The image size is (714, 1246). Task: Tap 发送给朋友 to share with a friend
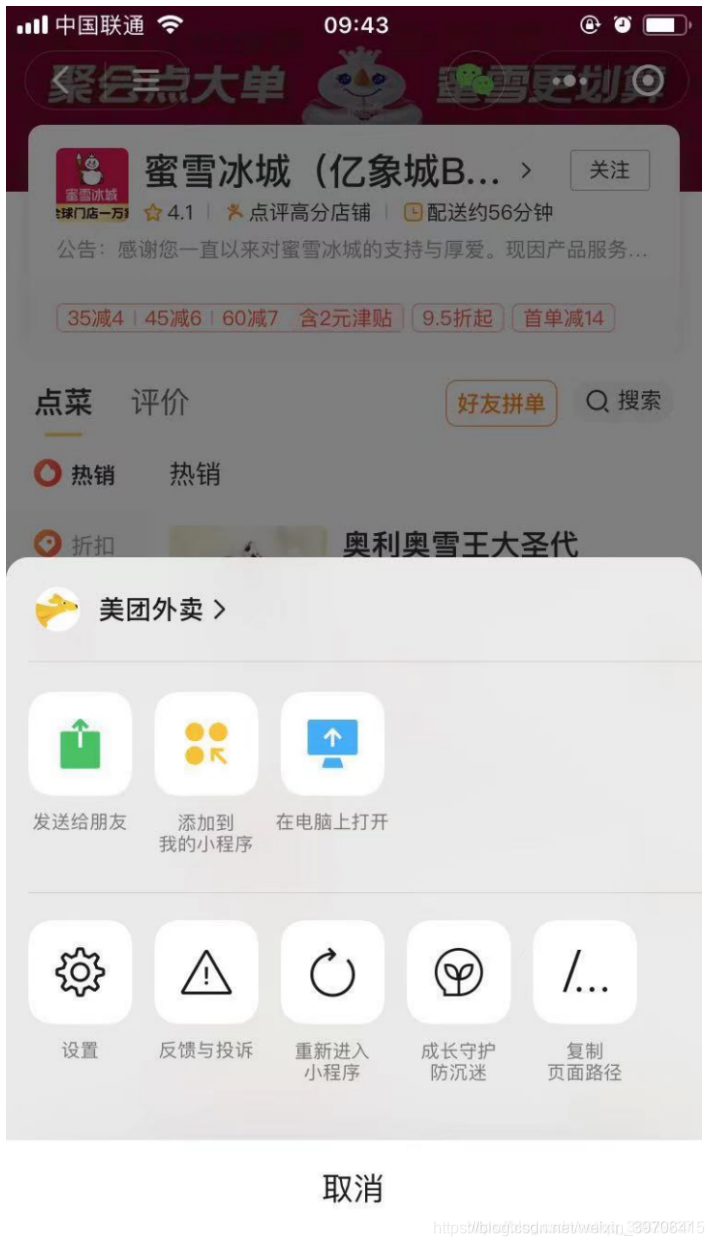pyautogui.click(x=80, y=744)
